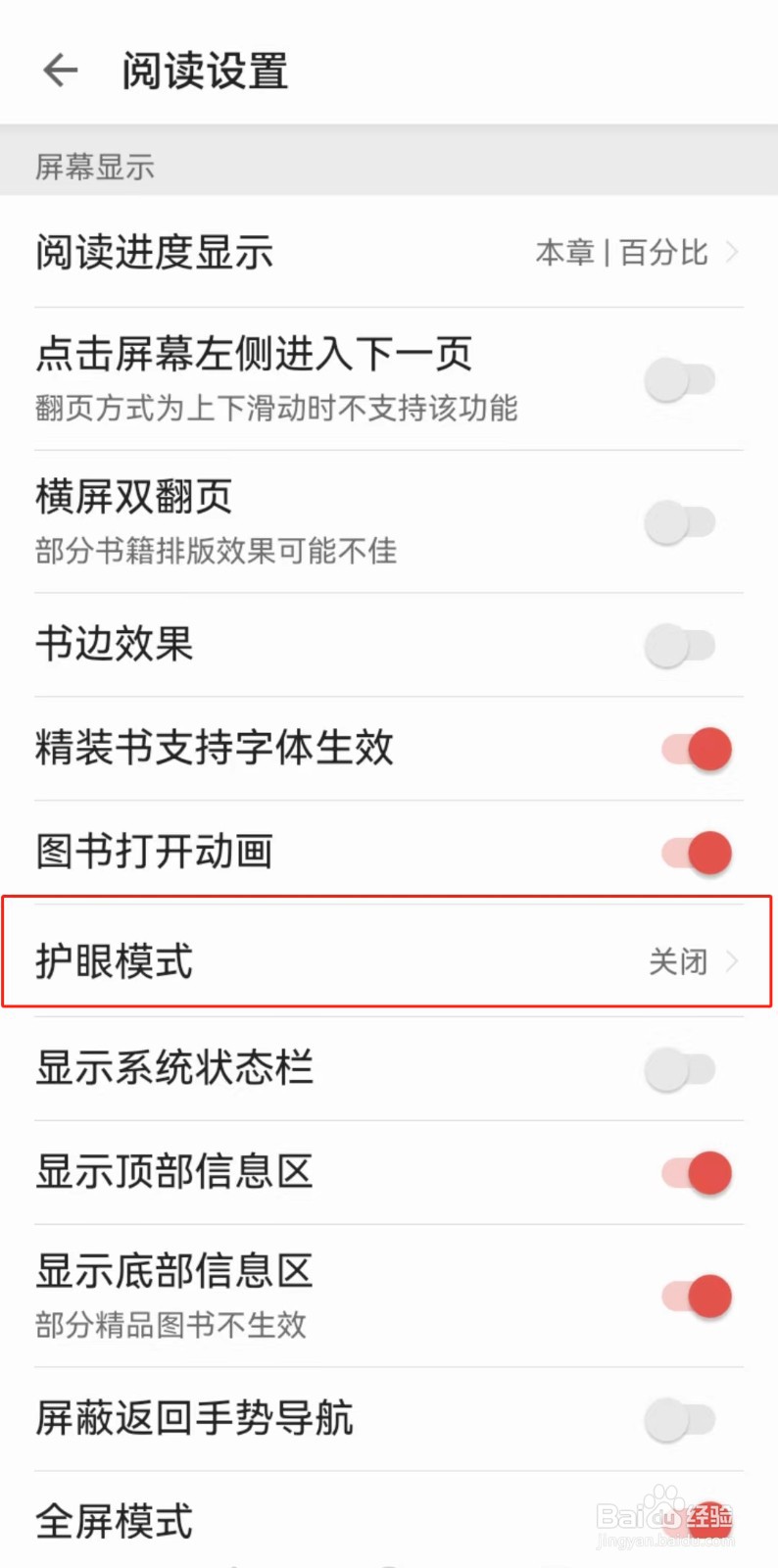This screenshot has width=778, height=1568.
Task: Tap the 关闭 label beside 护眼模式
Action: point(676,961)
